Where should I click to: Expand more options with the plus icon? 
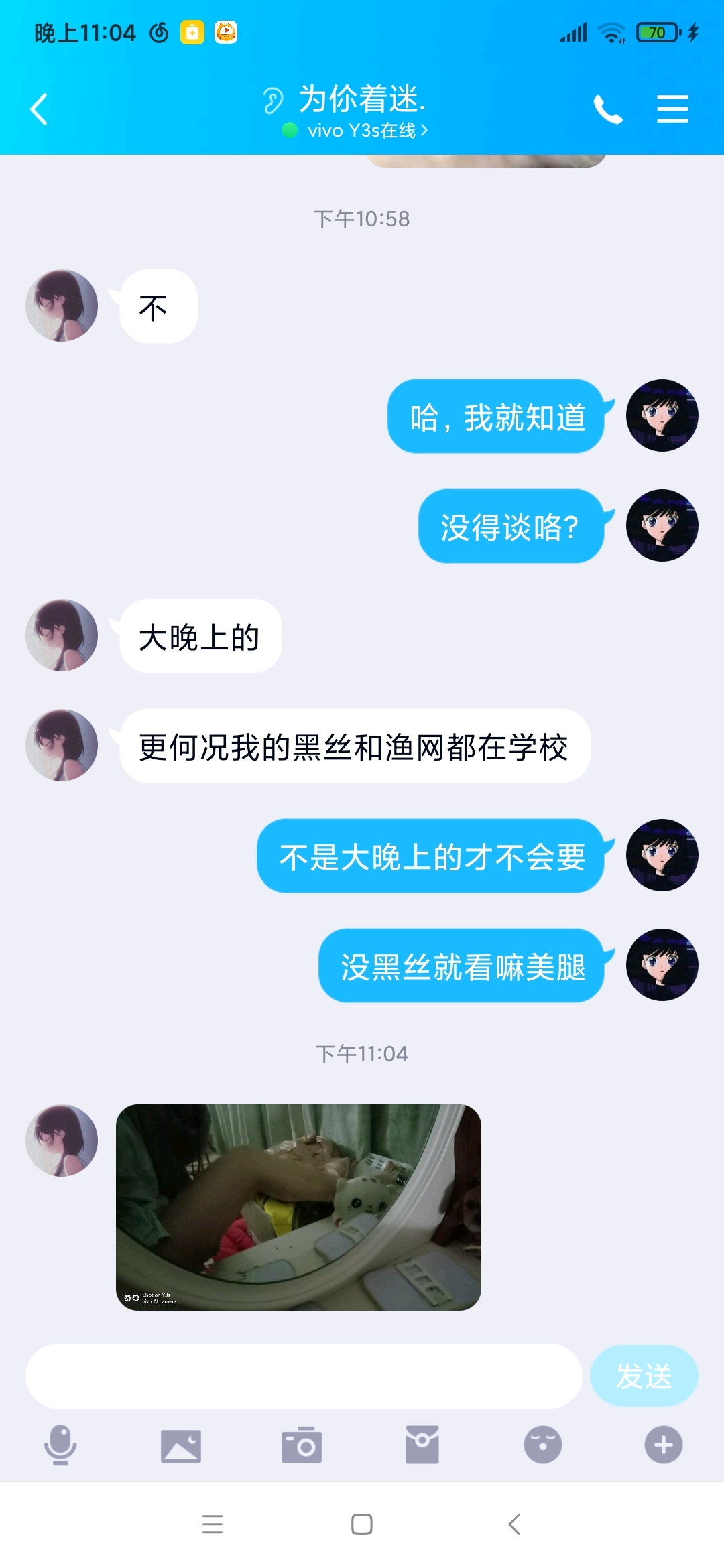coord(664,1445)
